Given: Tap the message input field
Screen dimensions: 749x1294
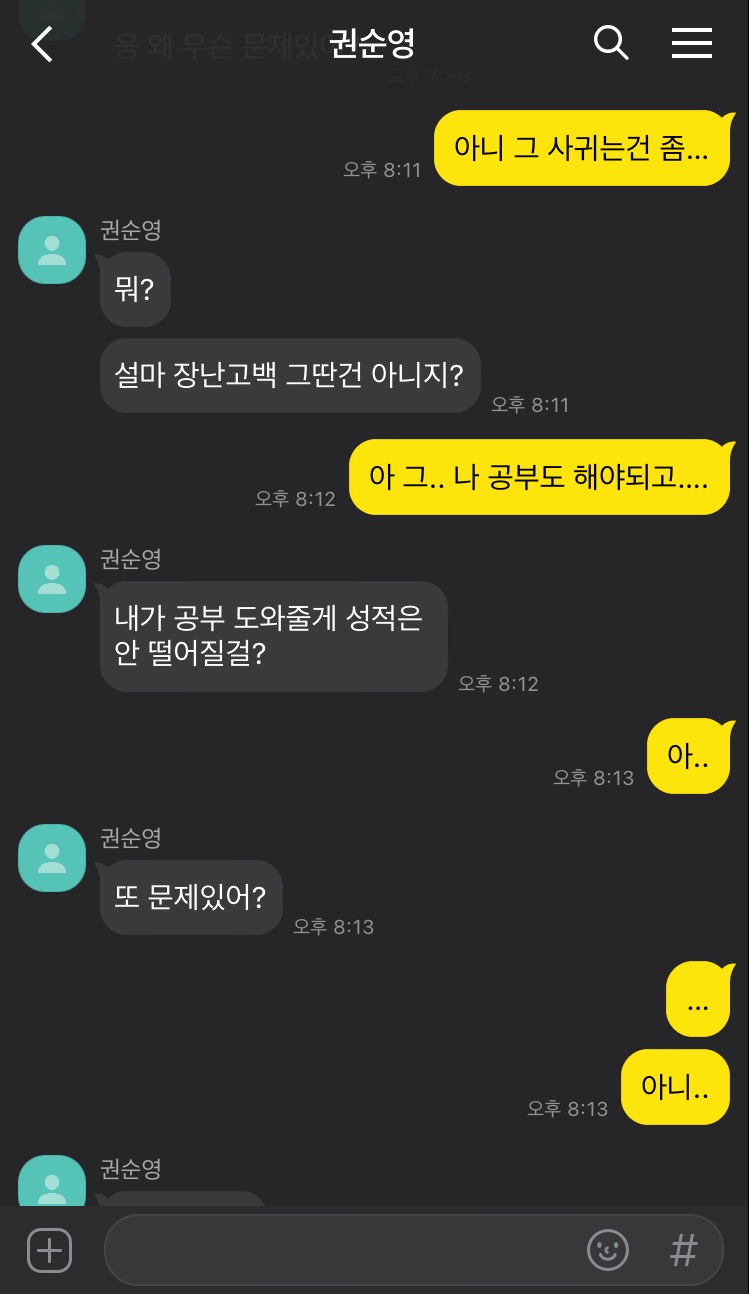Looking at the screenshot, I should [340, 1250].
